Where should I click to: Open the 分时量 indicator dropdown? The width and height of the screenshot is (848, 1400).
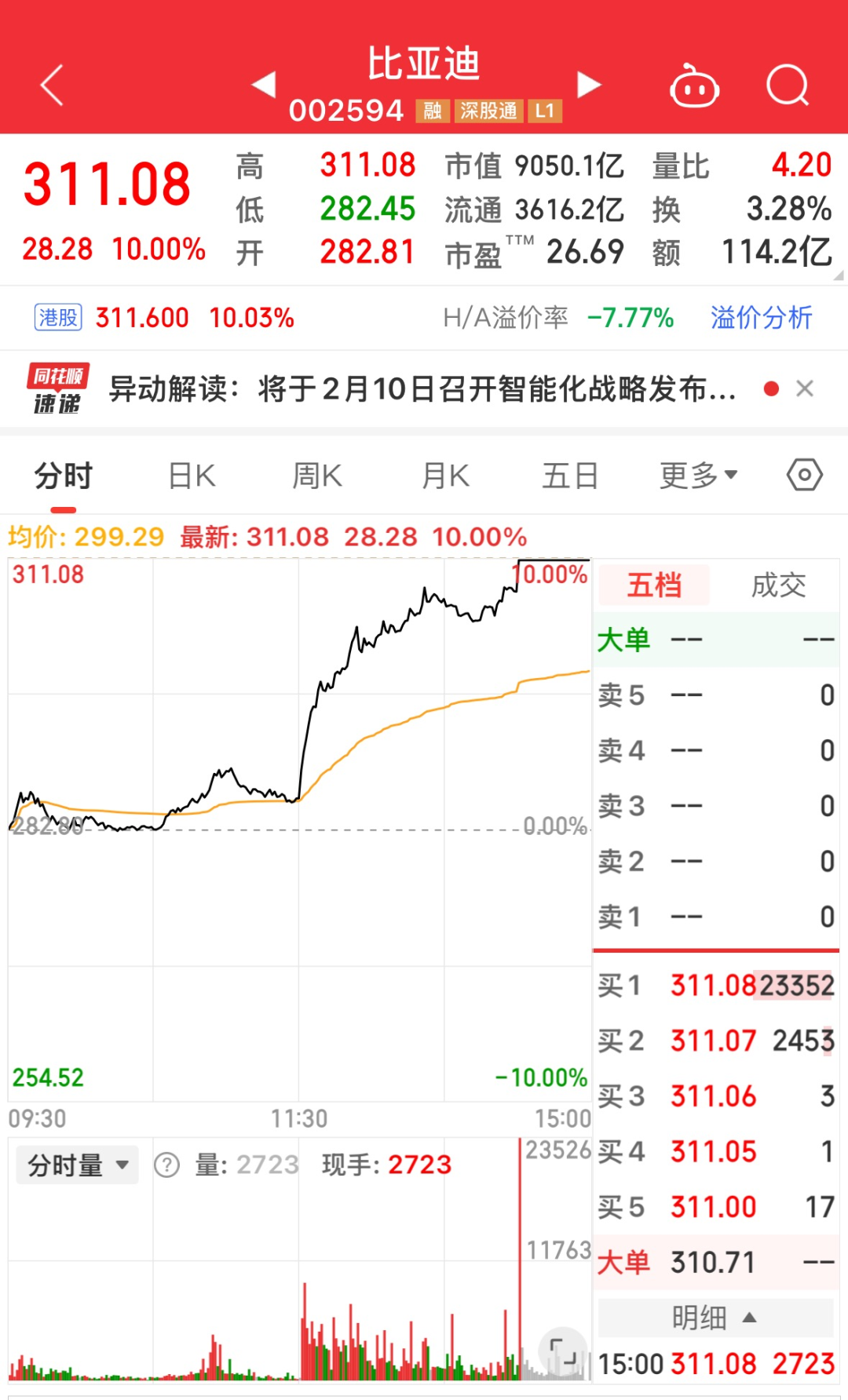click(x=76, y=1165)
